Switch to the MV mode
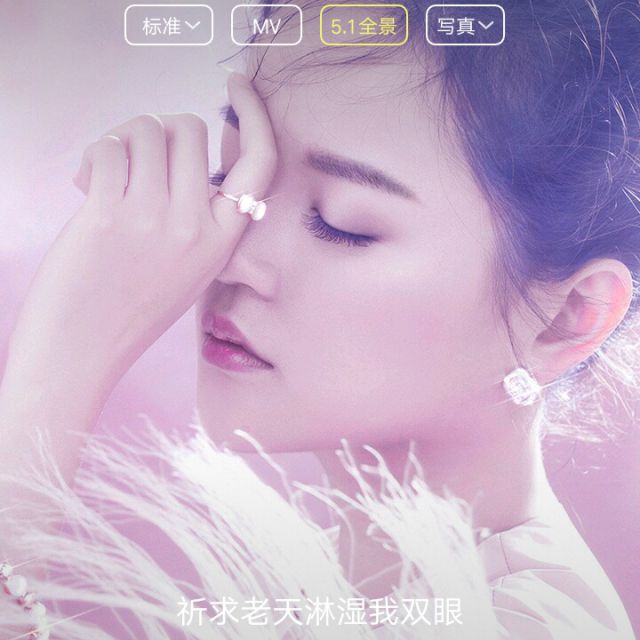The width and height of the screenshot is (640, 640). pos(266,26)
